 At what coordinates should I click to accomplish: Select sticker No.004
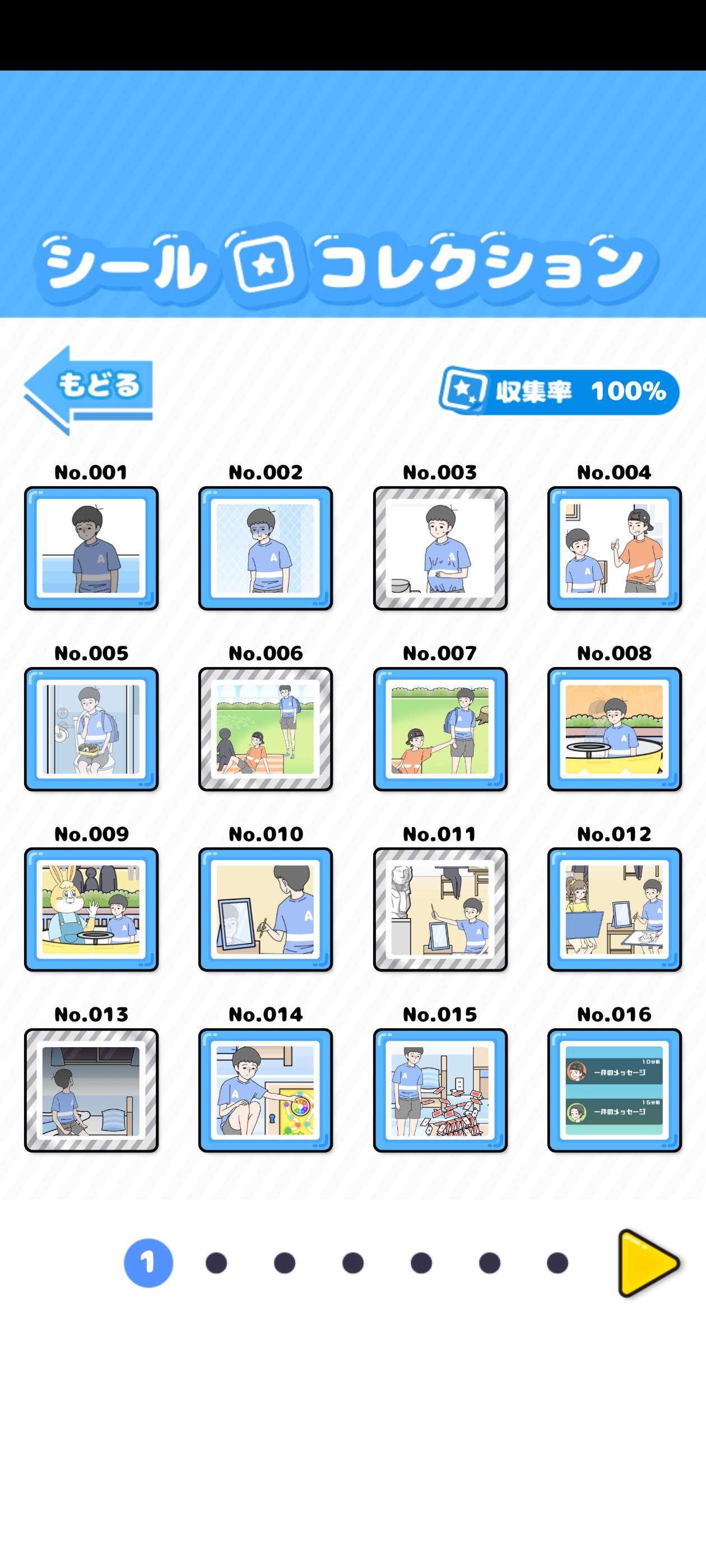tap(614, 548)
